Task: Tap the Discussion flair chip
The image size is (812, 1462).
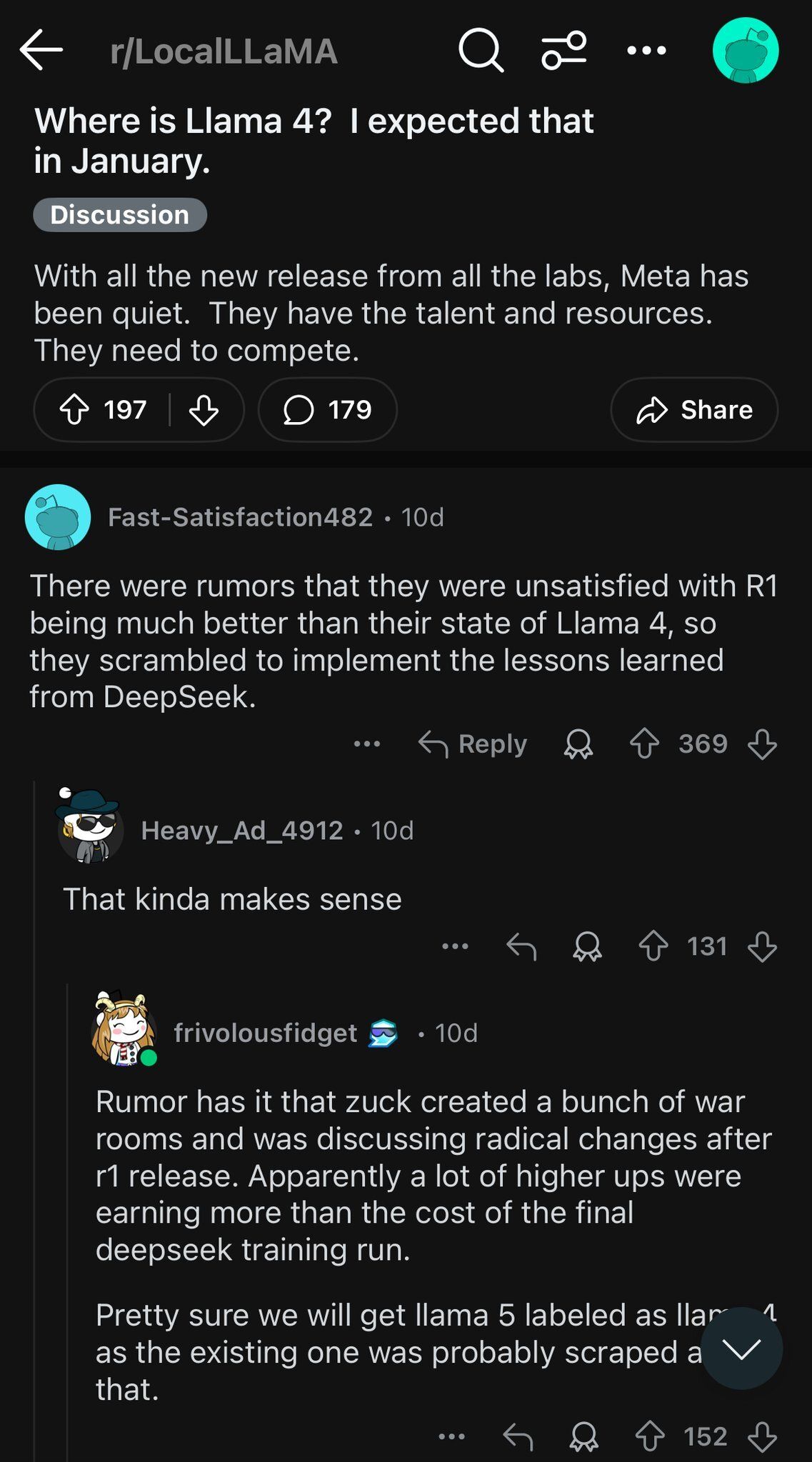Action: pyautogui.click(x=120, y=215)
